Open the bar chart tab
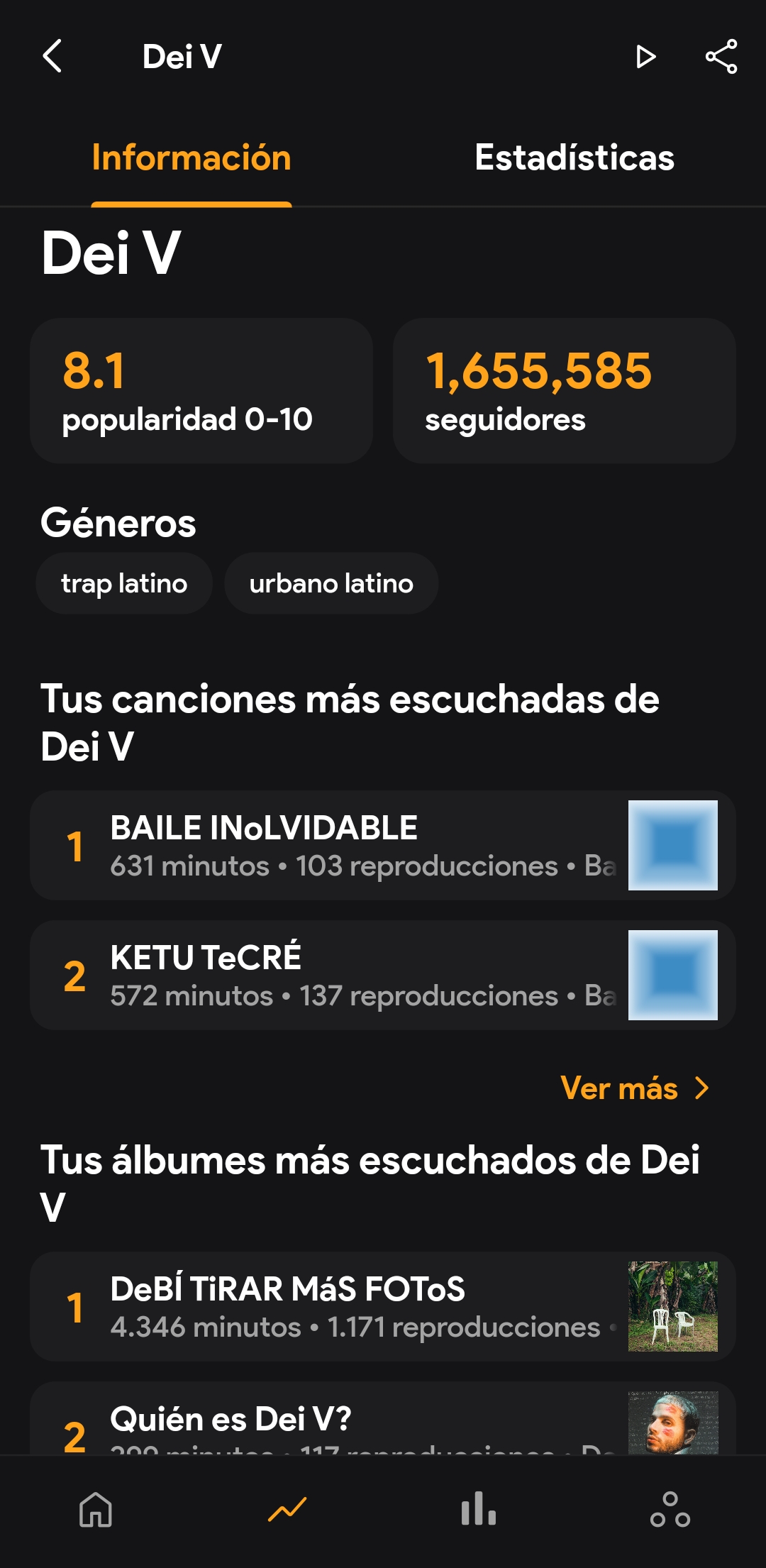 pyautogui.click(x=479, y=1509)
